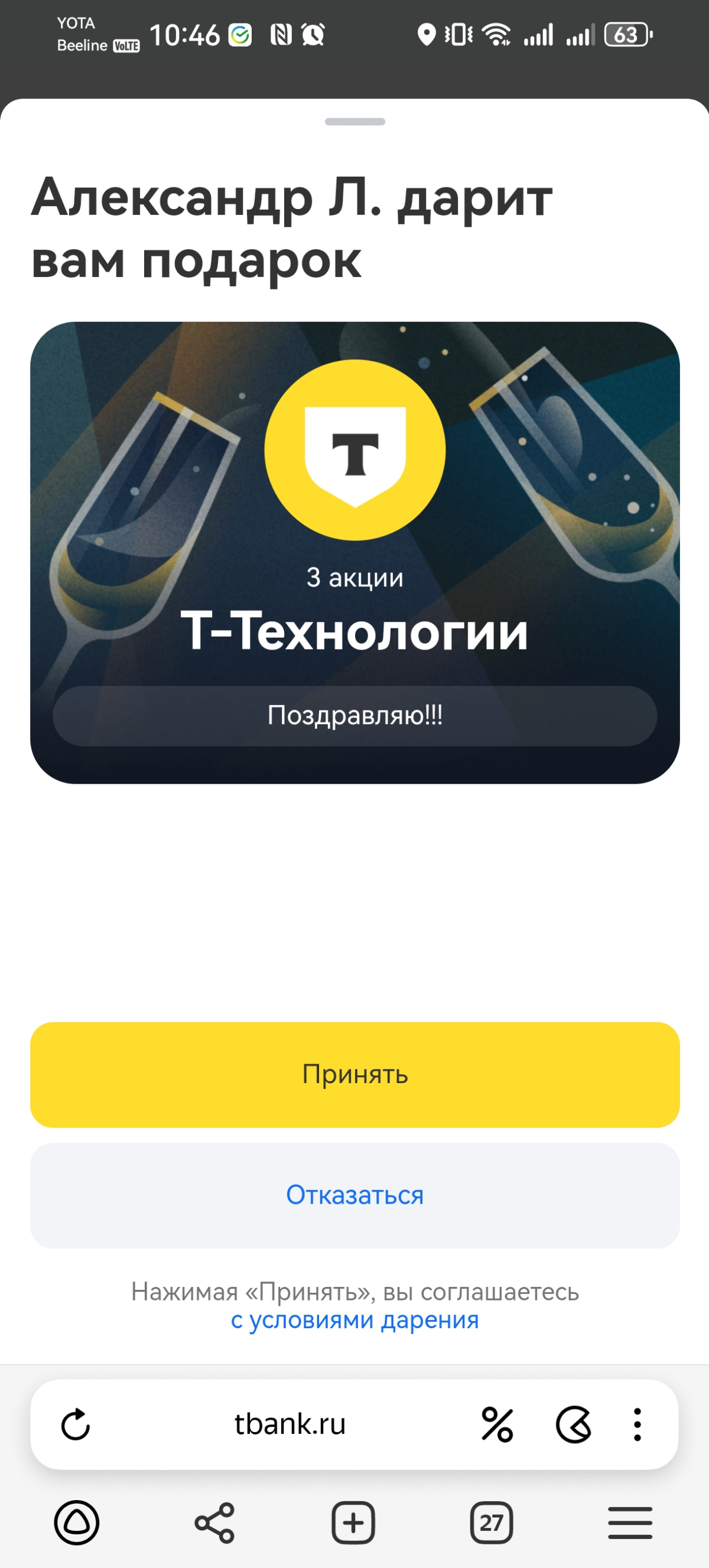Viewport: 709px width, 1568px height.
Task: Tap the tbank.ru address bar
Action: (290, 1424)
